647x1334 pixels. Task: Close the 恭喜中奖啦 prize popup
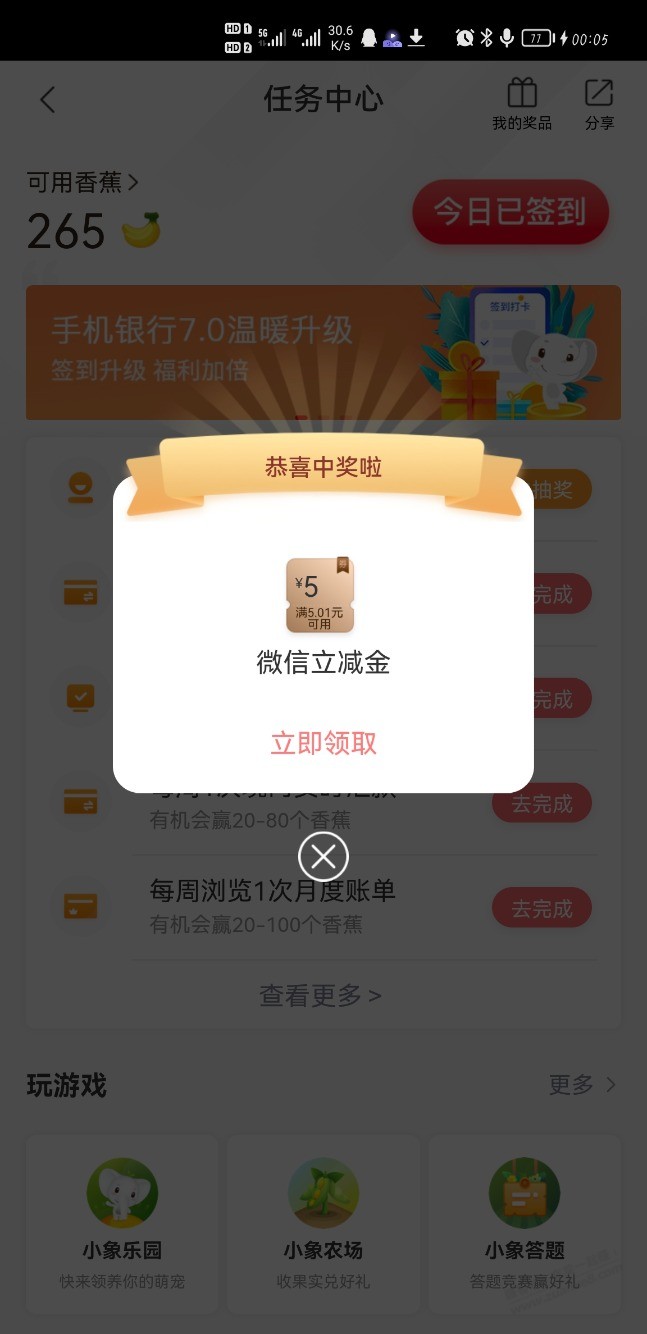pos(323,857)
